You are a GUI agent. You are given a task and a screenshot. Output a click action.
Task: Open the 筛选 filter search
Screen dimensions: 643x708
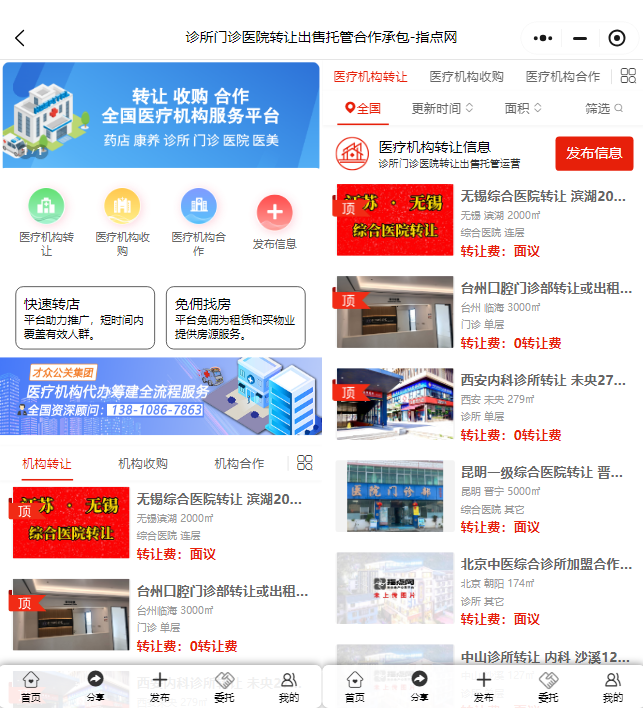604,108
